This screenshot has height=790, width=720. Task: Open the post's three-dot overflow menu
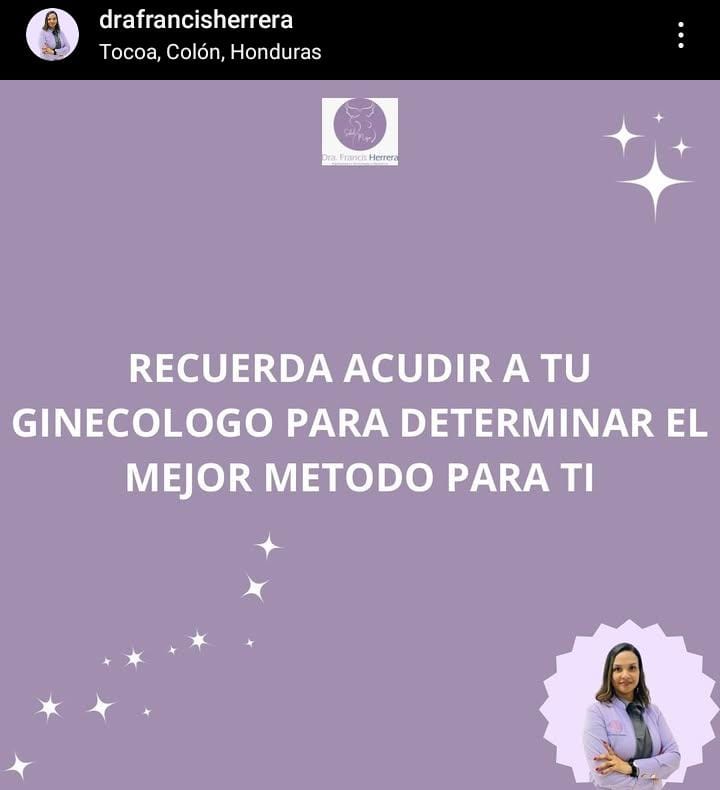(x=681, y=36)
